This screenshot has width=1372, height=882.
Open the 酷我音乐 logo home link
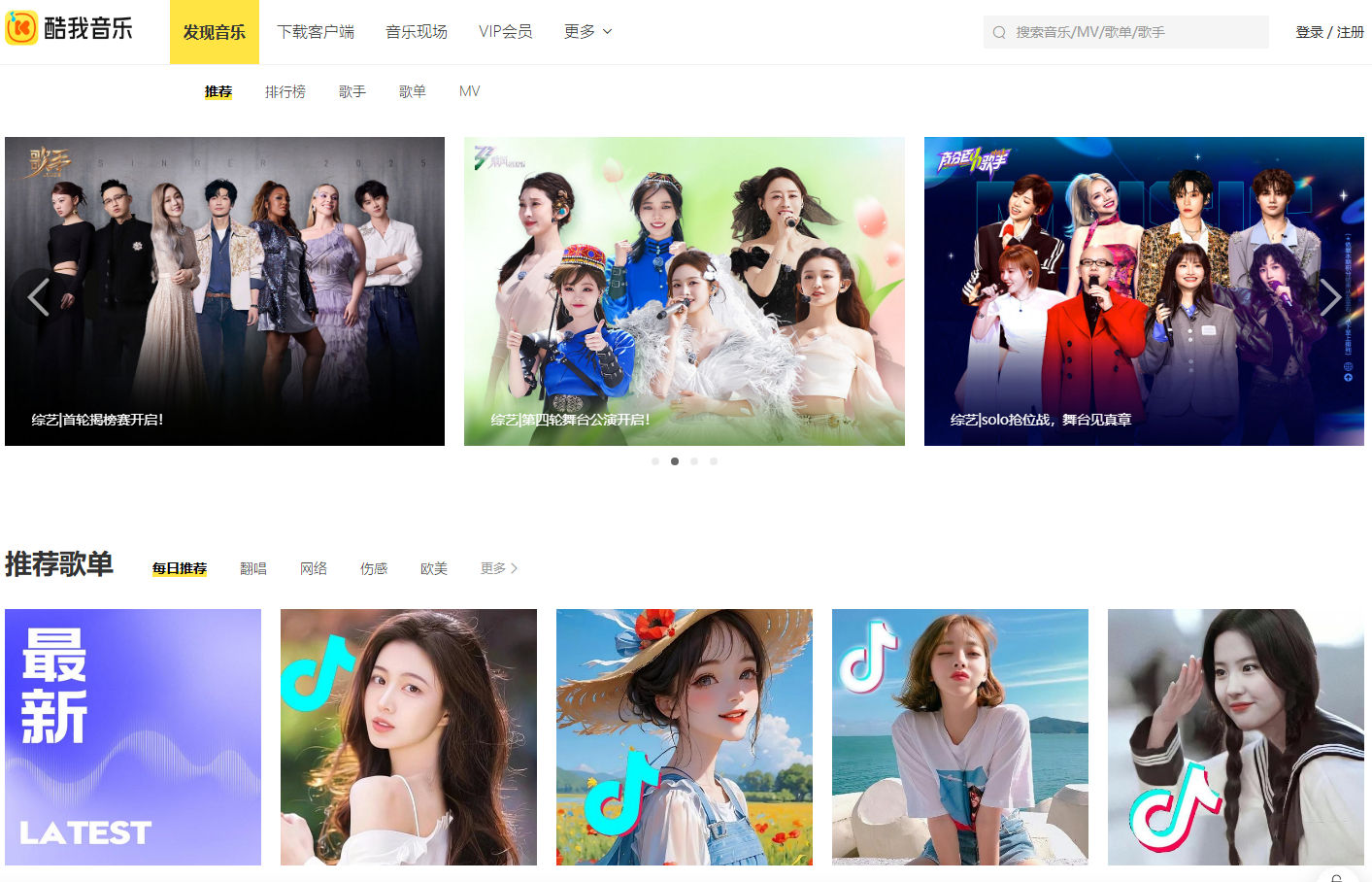(x=69, y=29)
